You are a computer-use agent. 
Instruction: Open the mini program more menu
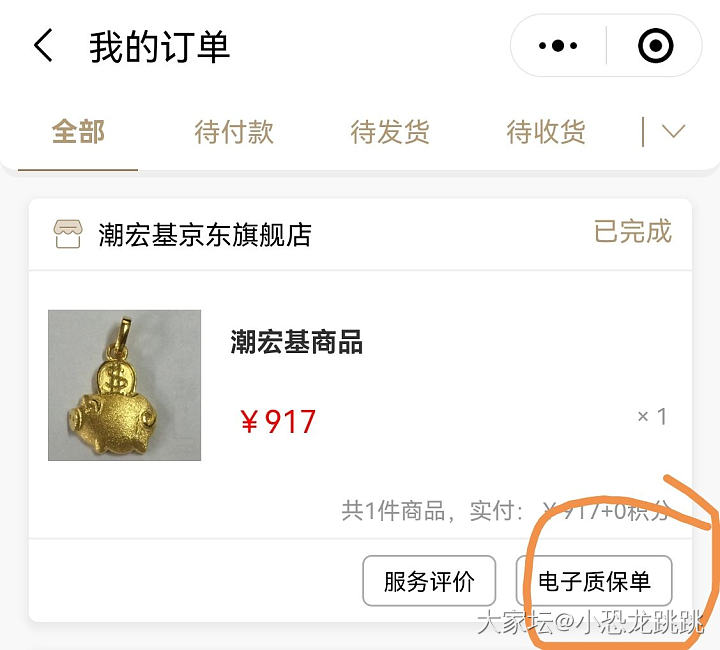pyautogui.click(x=558, y=46)
